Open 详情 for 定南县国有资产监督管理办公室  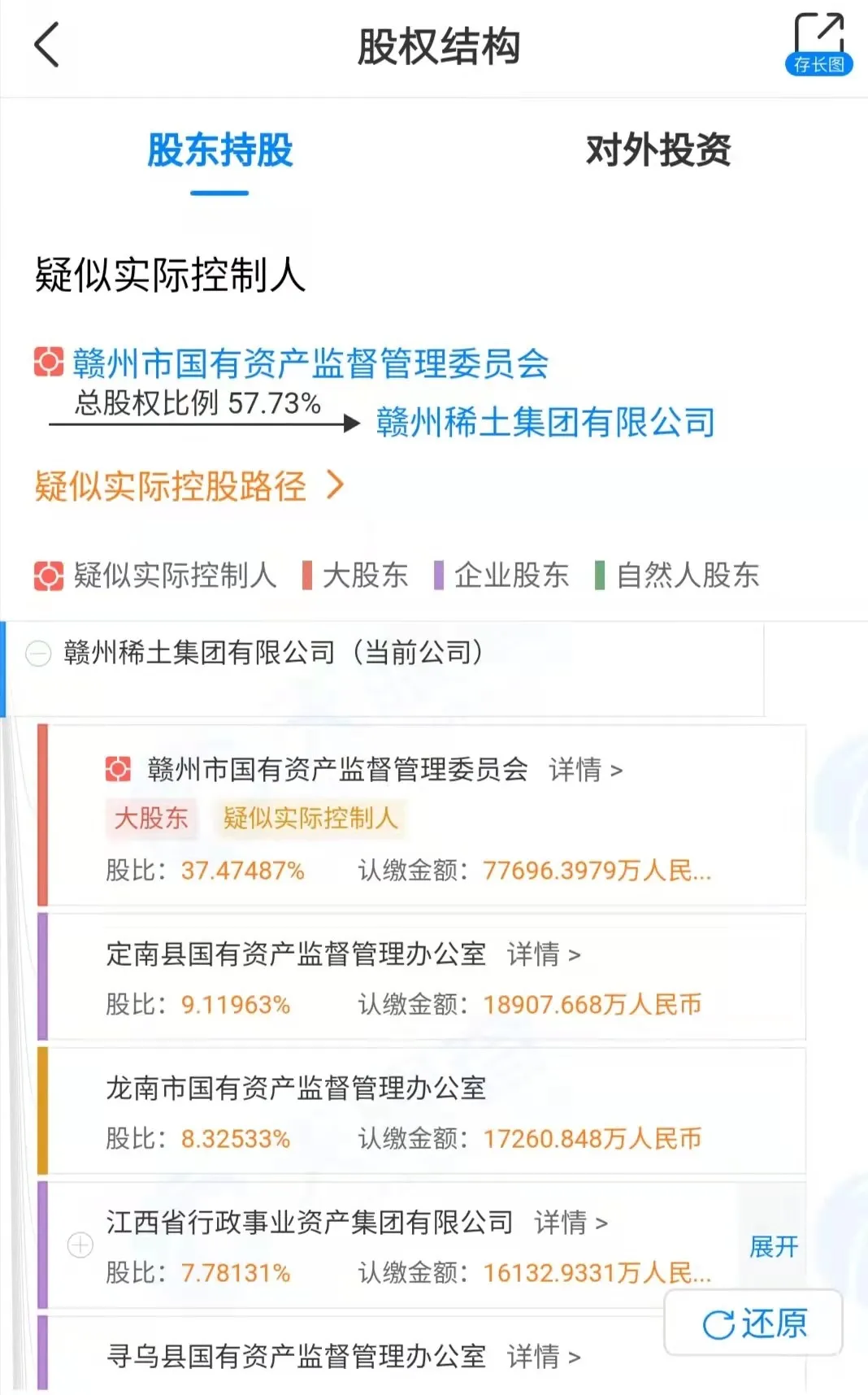pos(544,954)
